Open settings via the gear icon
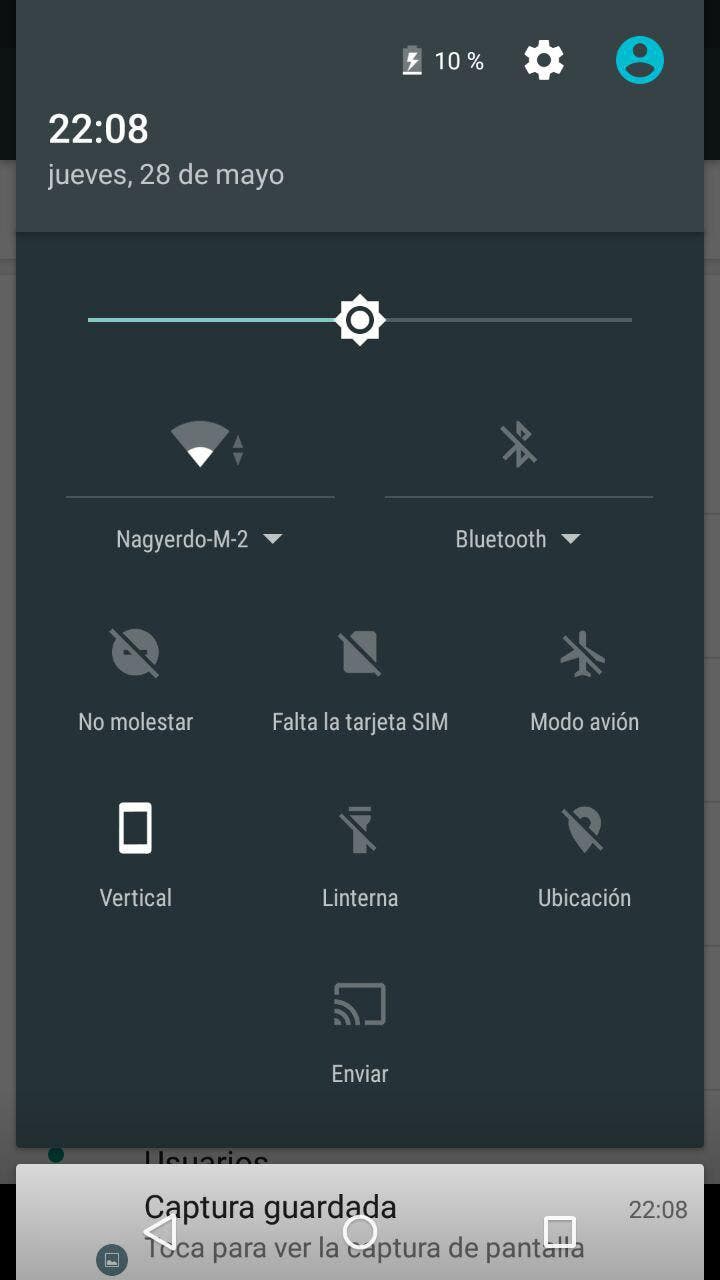Viewport: 720px width, 1280px height. [x=544, y=61]
